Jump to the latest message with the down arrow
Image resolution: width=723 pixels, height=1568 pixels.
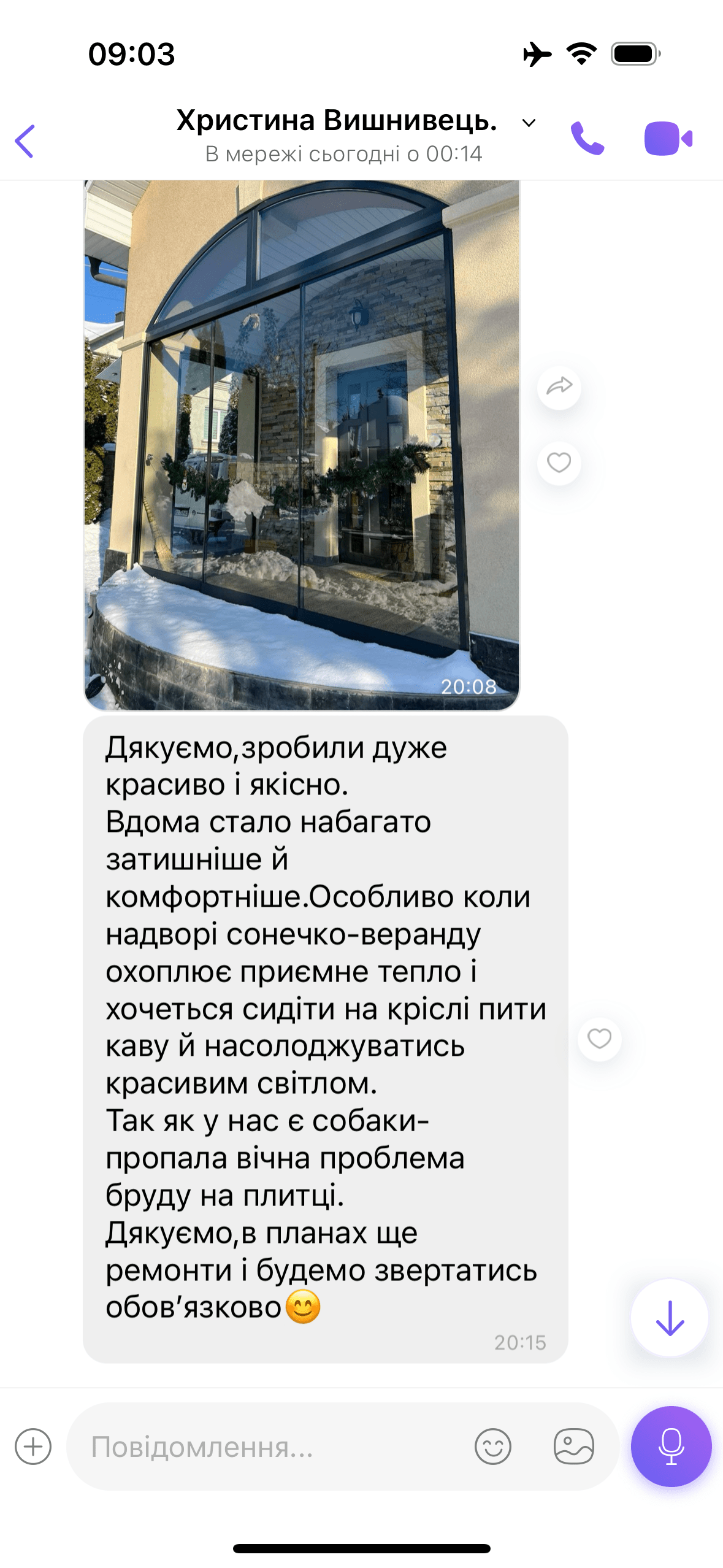670,1318
